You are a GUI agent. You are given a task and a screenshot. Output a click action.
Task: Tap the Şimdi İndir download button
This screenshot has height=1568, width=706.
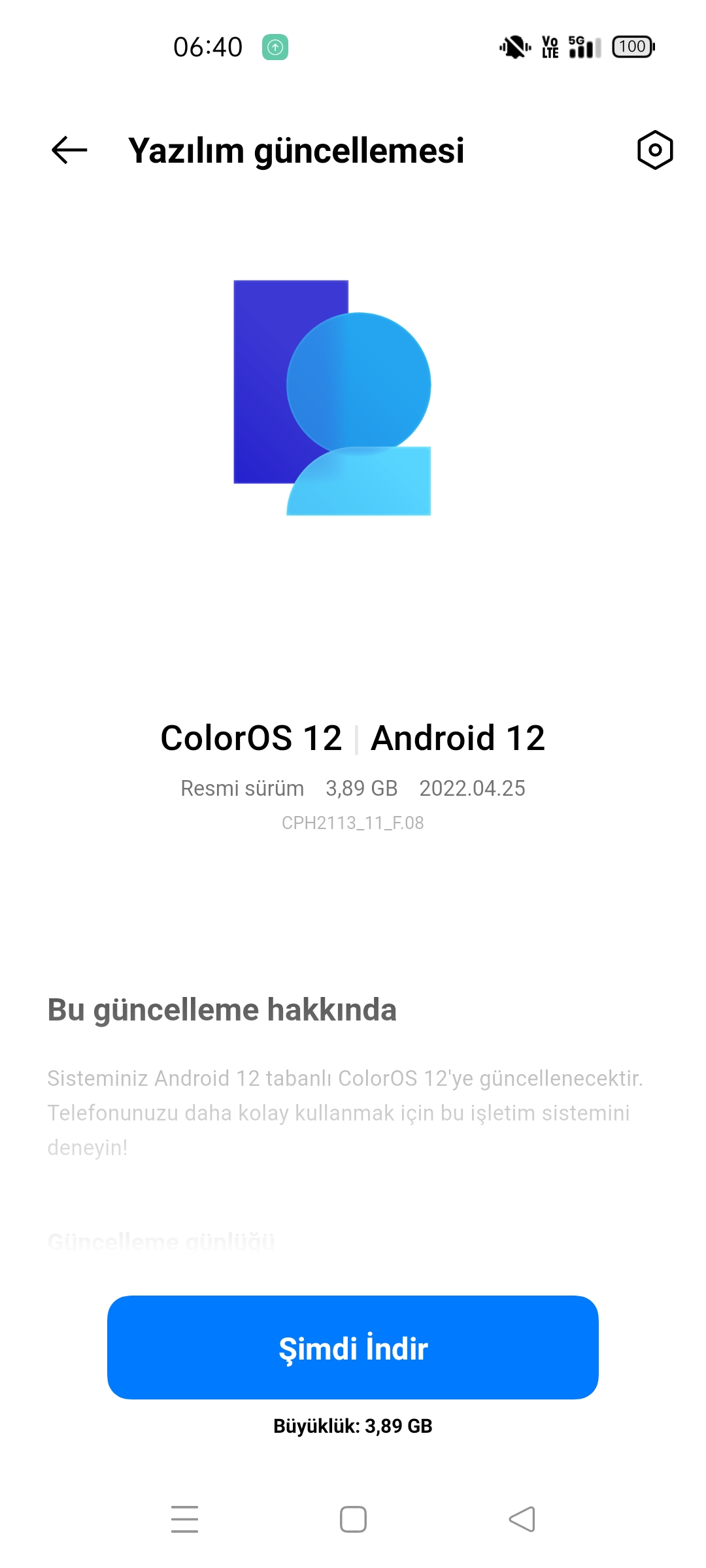pyautogui.click(x=353, y=1347)
